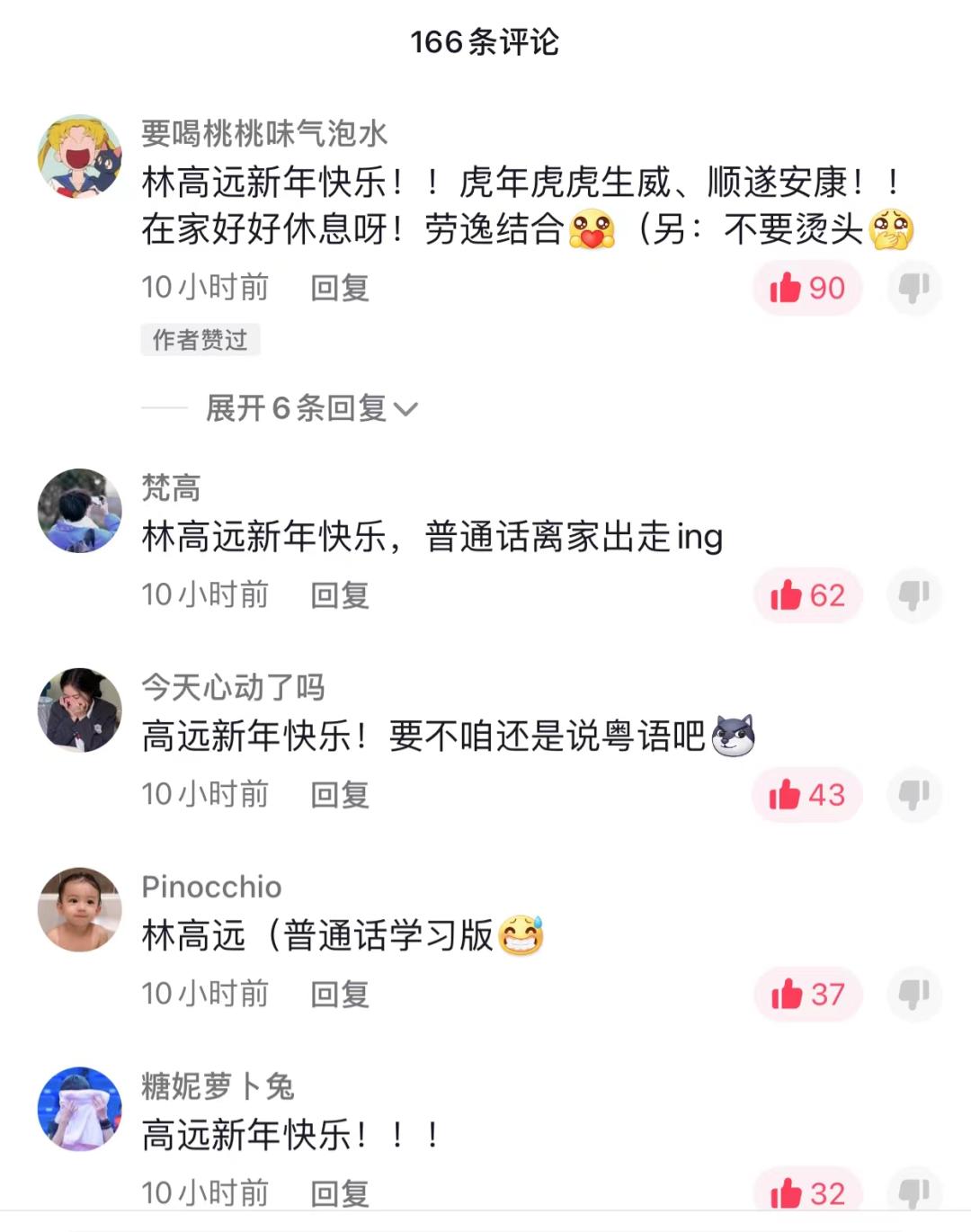Screen dimensions: 971x1232
Task: Like the comment from 今天心动了吗
Action: tap(806, 795)
